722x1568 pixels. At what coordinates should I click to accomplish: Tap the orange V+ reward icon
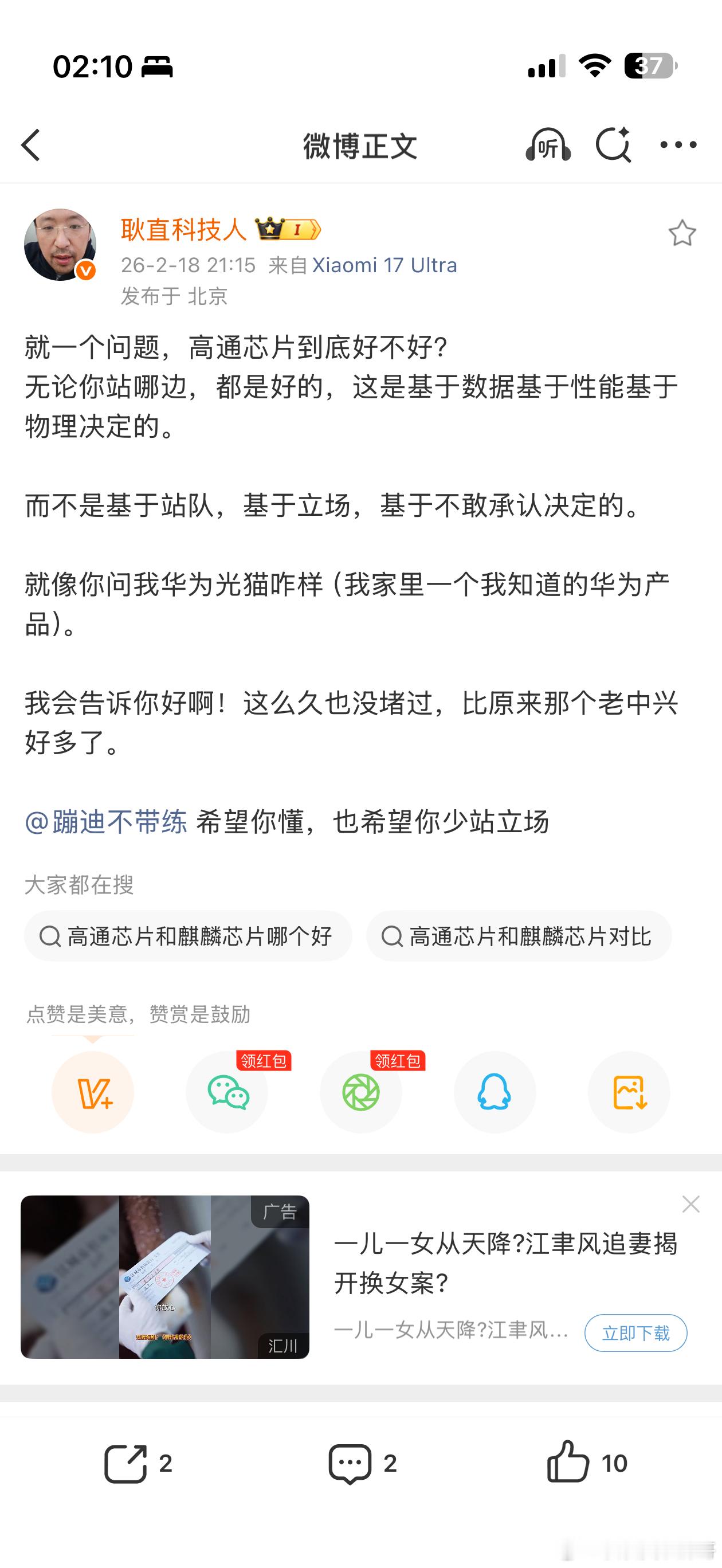click(92, 1092)
